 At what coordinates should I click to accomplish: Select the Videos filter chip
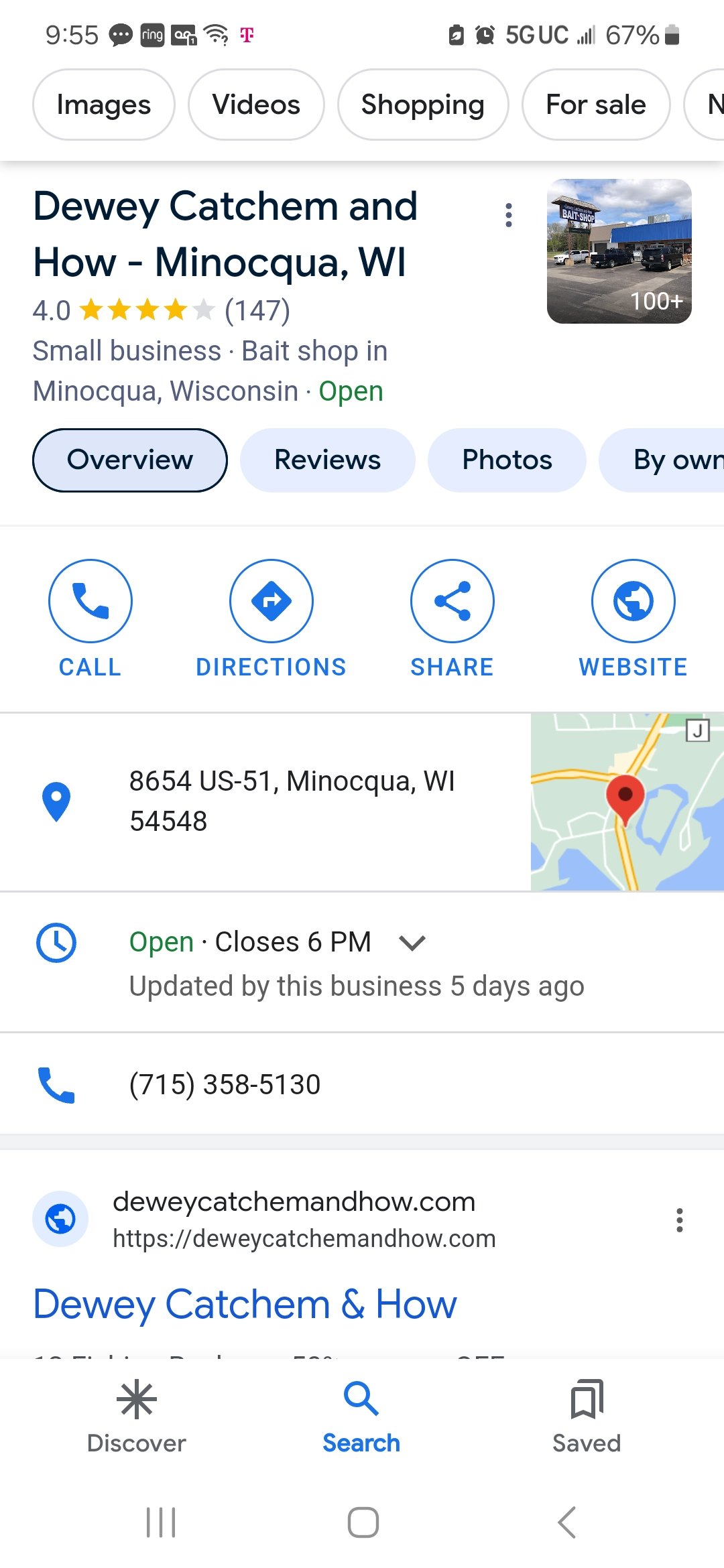point(256,105)
